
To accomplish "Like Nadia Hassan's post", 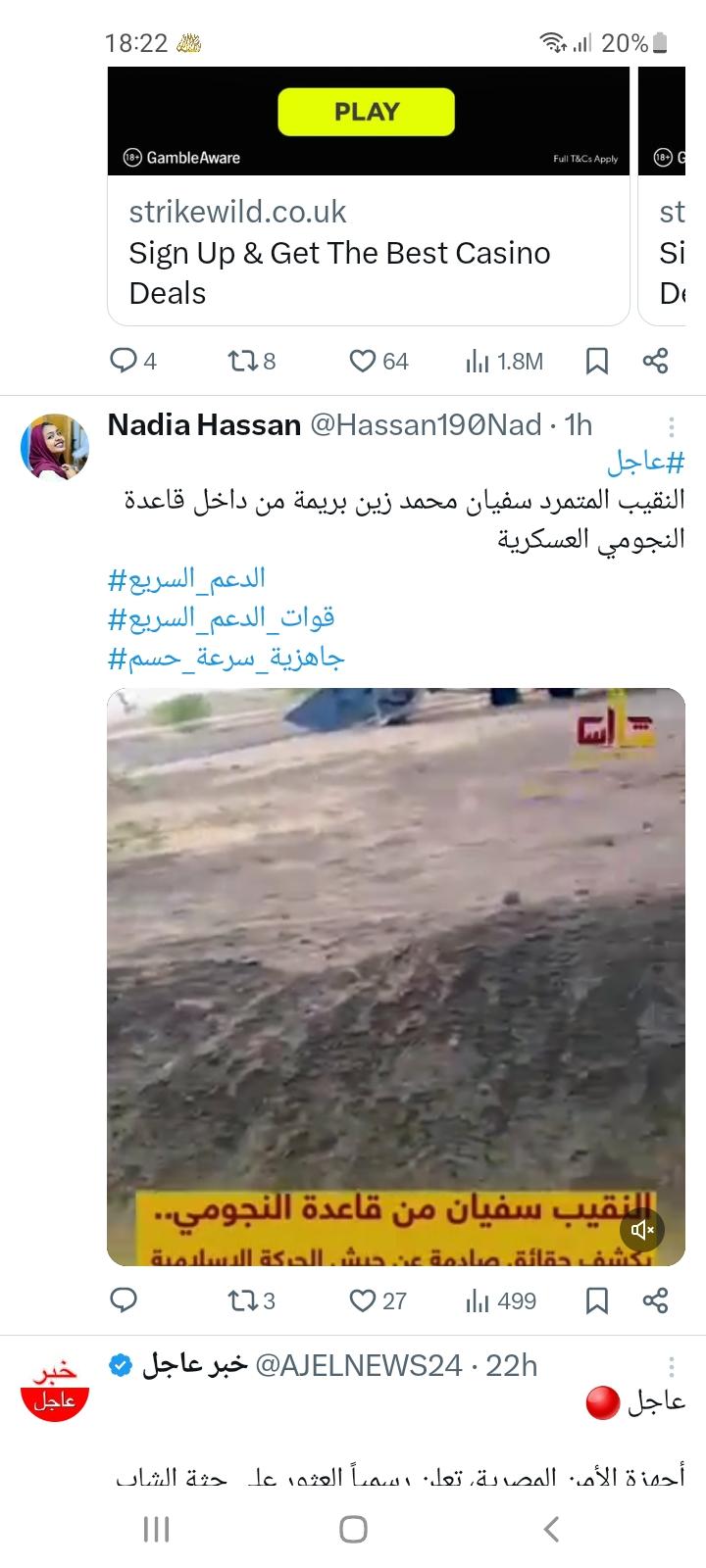I will (363, 1301).
